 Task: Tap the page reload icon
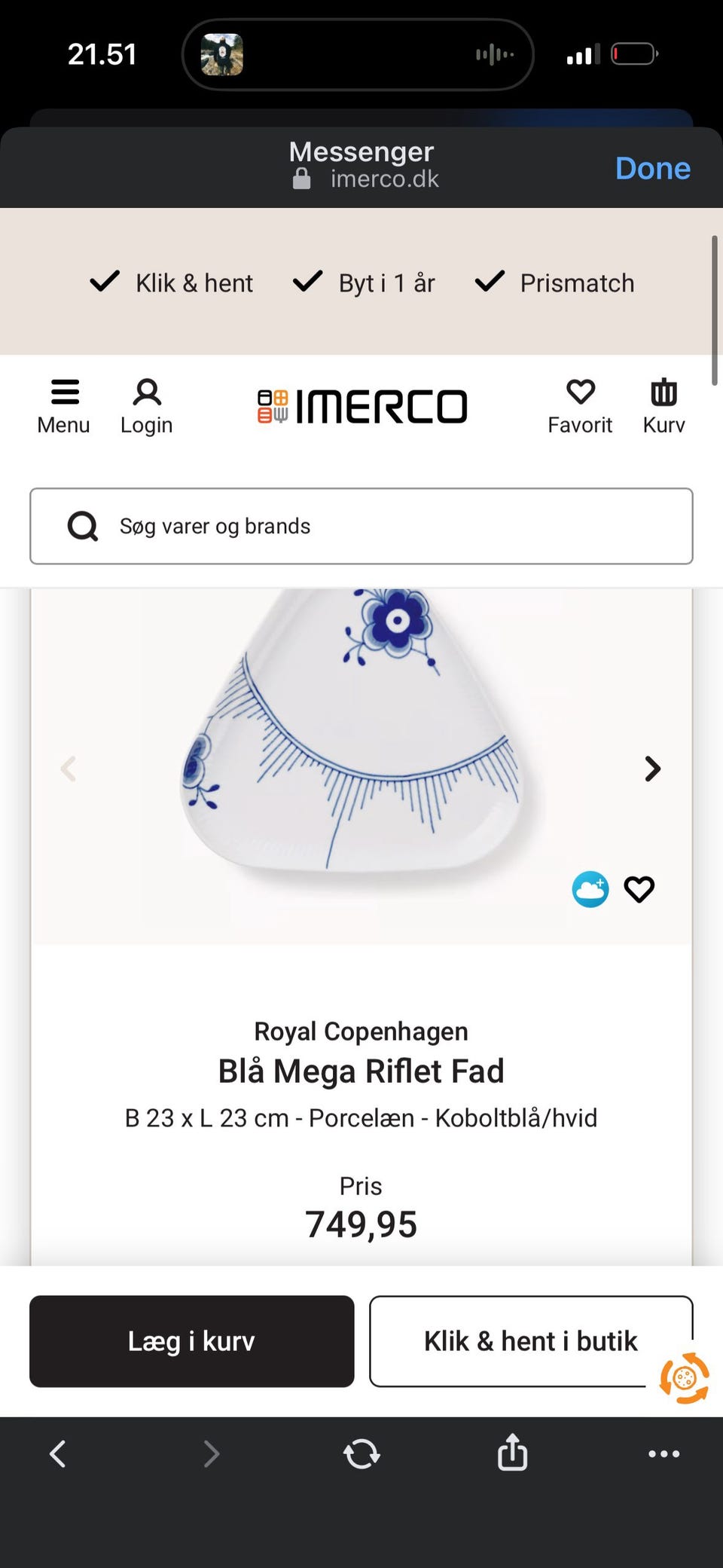pyautogui.click(x=361, y=1454)
